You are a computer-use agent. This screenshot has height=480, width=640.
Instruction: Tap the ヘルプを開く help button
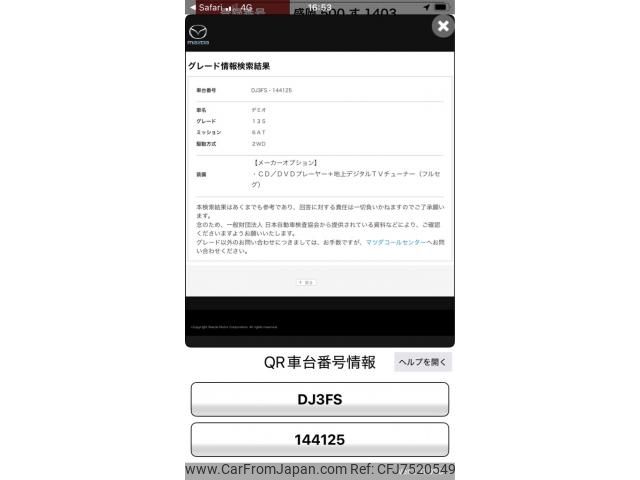click(422, 362)
